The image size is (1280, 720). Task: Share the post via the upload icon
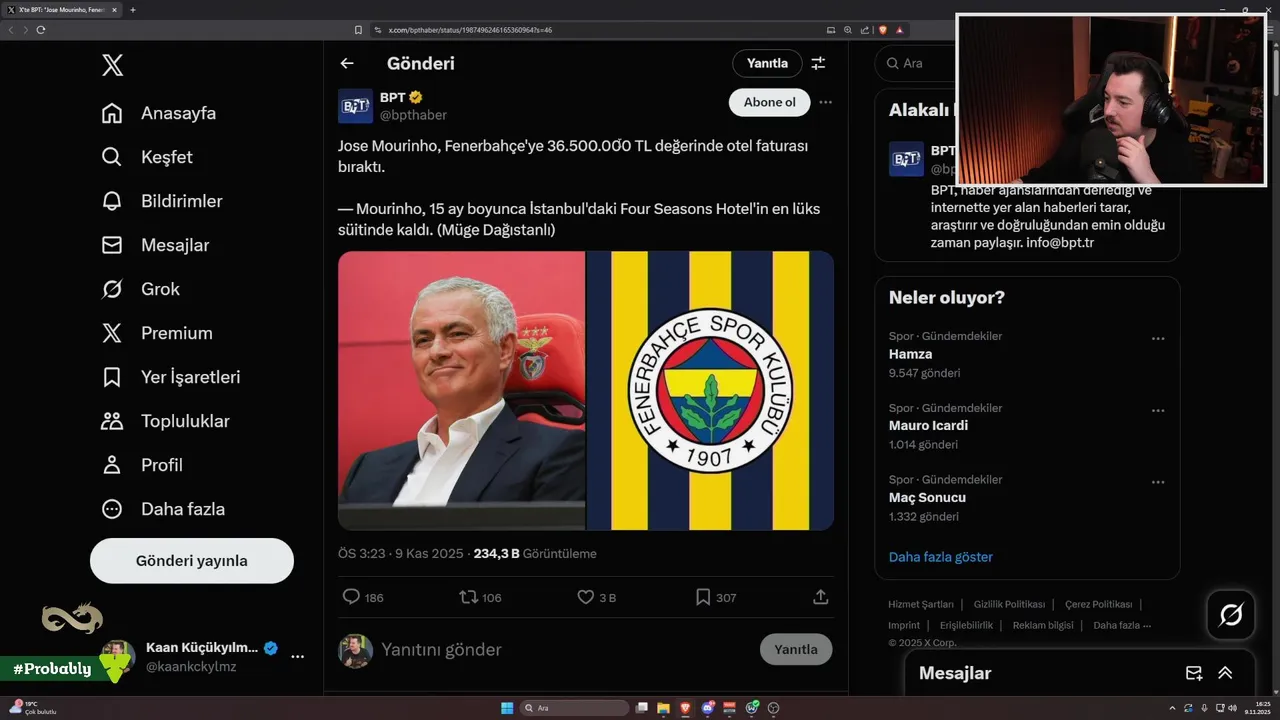pyautogui.click(x=820, y=597)
